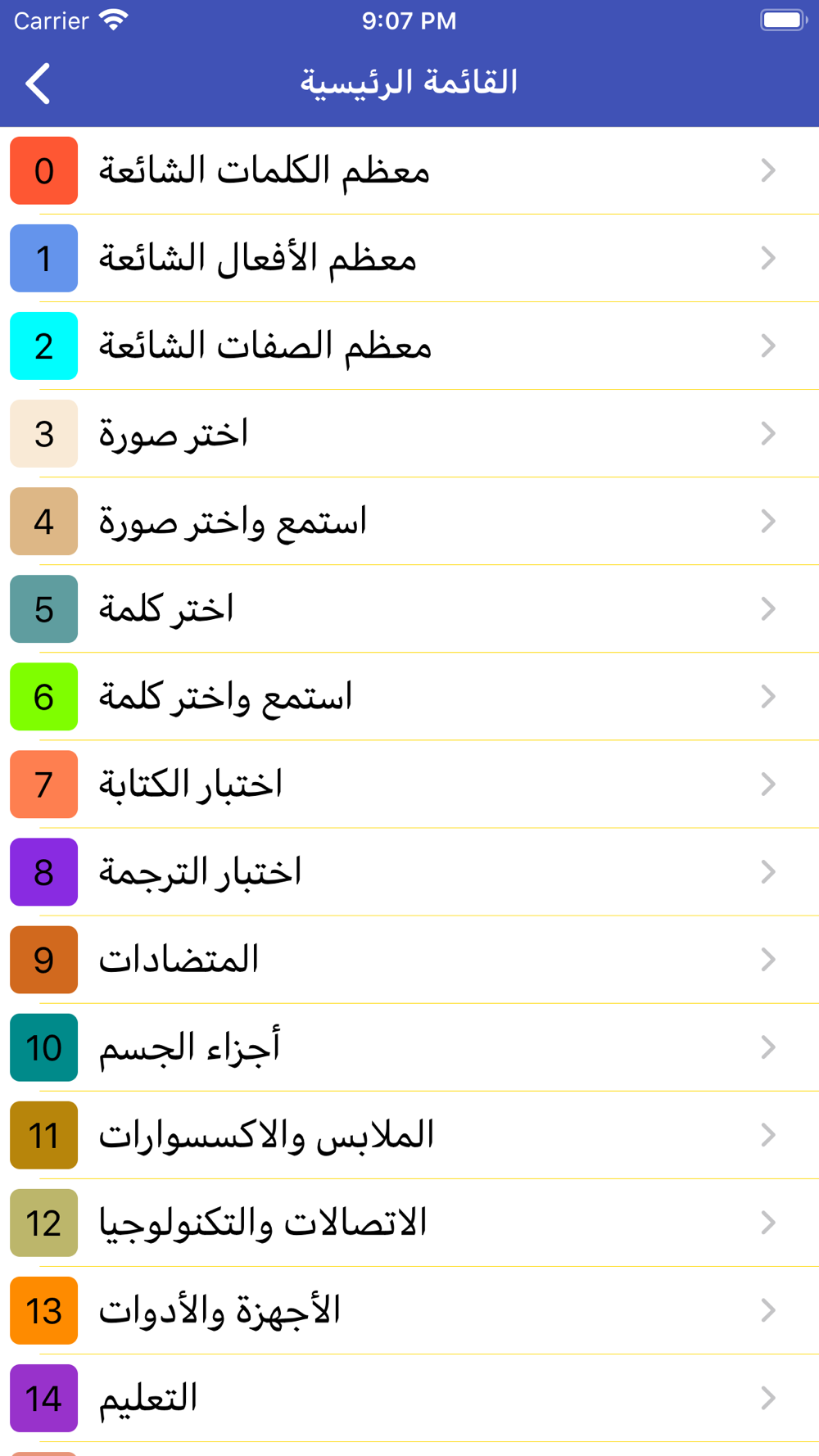Screen dimensions: 819x1456
Task: Open أجزاء الجسم category
Action: point(409,1047)
